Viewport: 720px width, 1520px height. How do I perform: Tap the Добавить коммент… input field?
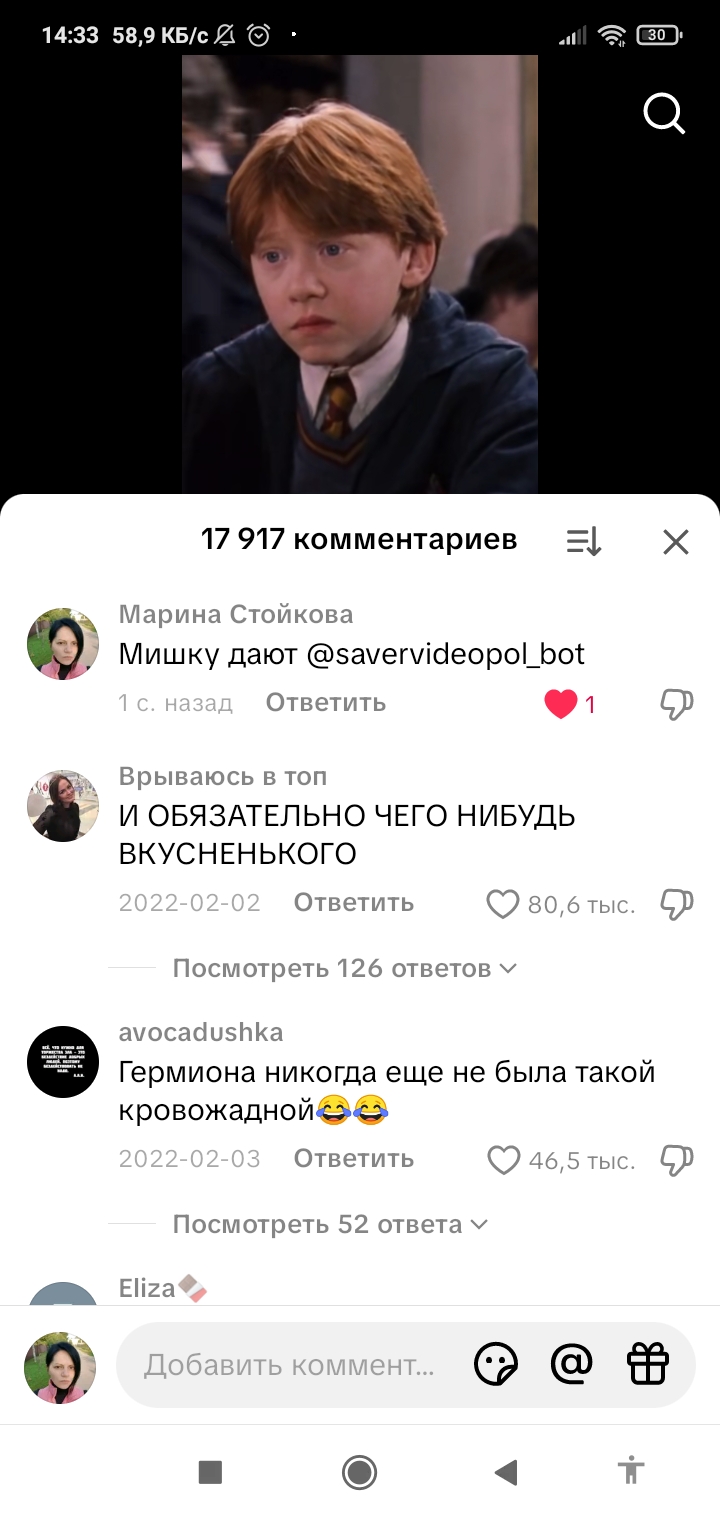click(x=290, y=1365)
